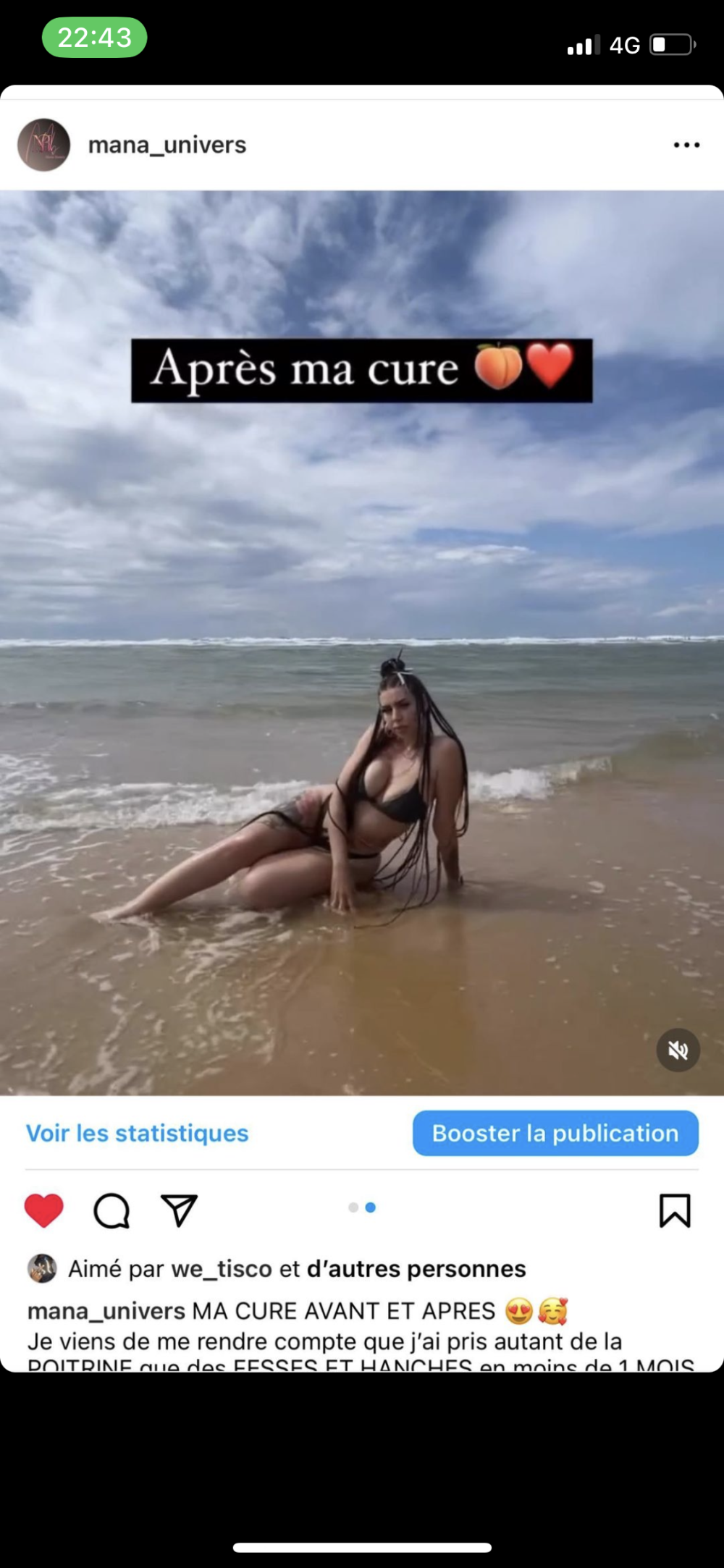Open the post's three-dot options menu

point(686,145)
